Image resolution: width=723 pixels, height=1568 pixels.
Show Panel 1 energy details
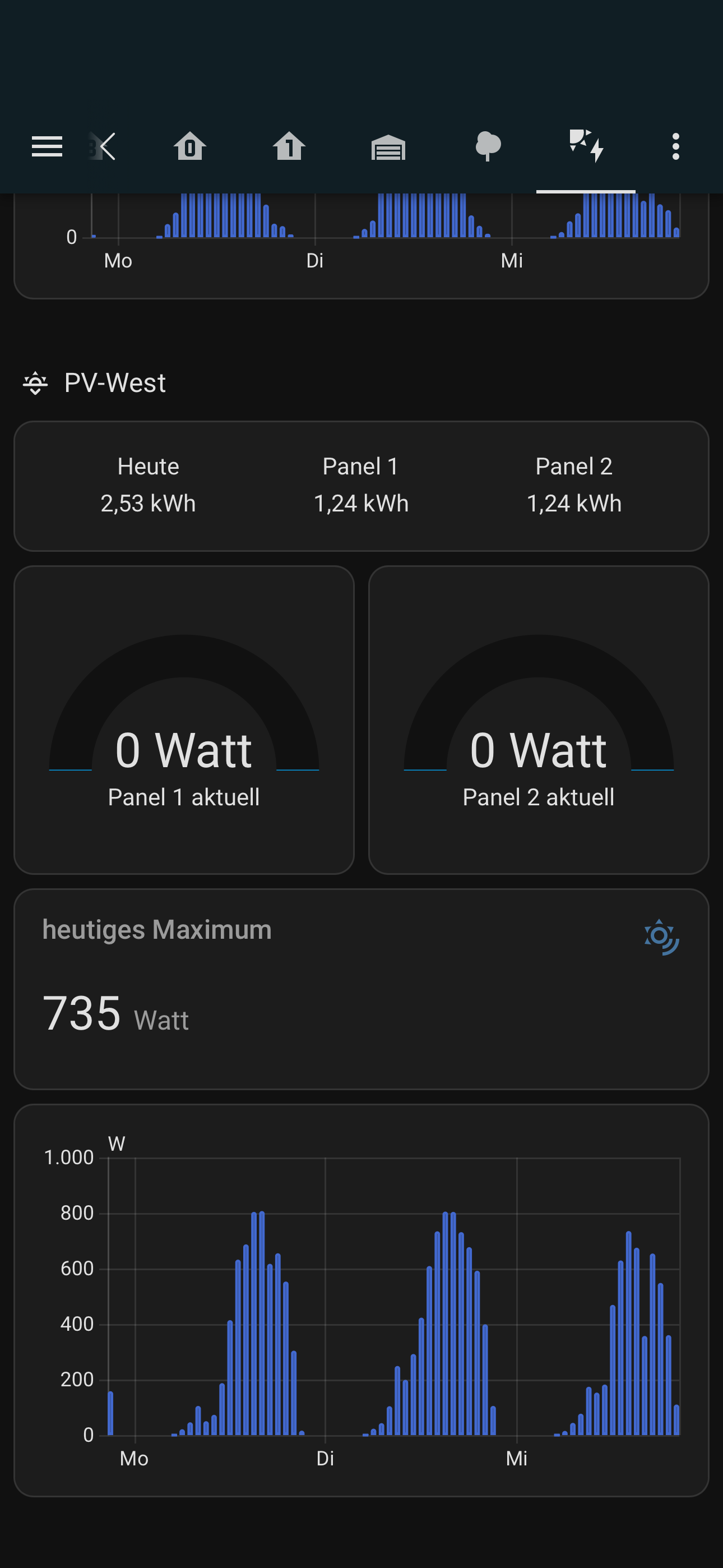361,486
